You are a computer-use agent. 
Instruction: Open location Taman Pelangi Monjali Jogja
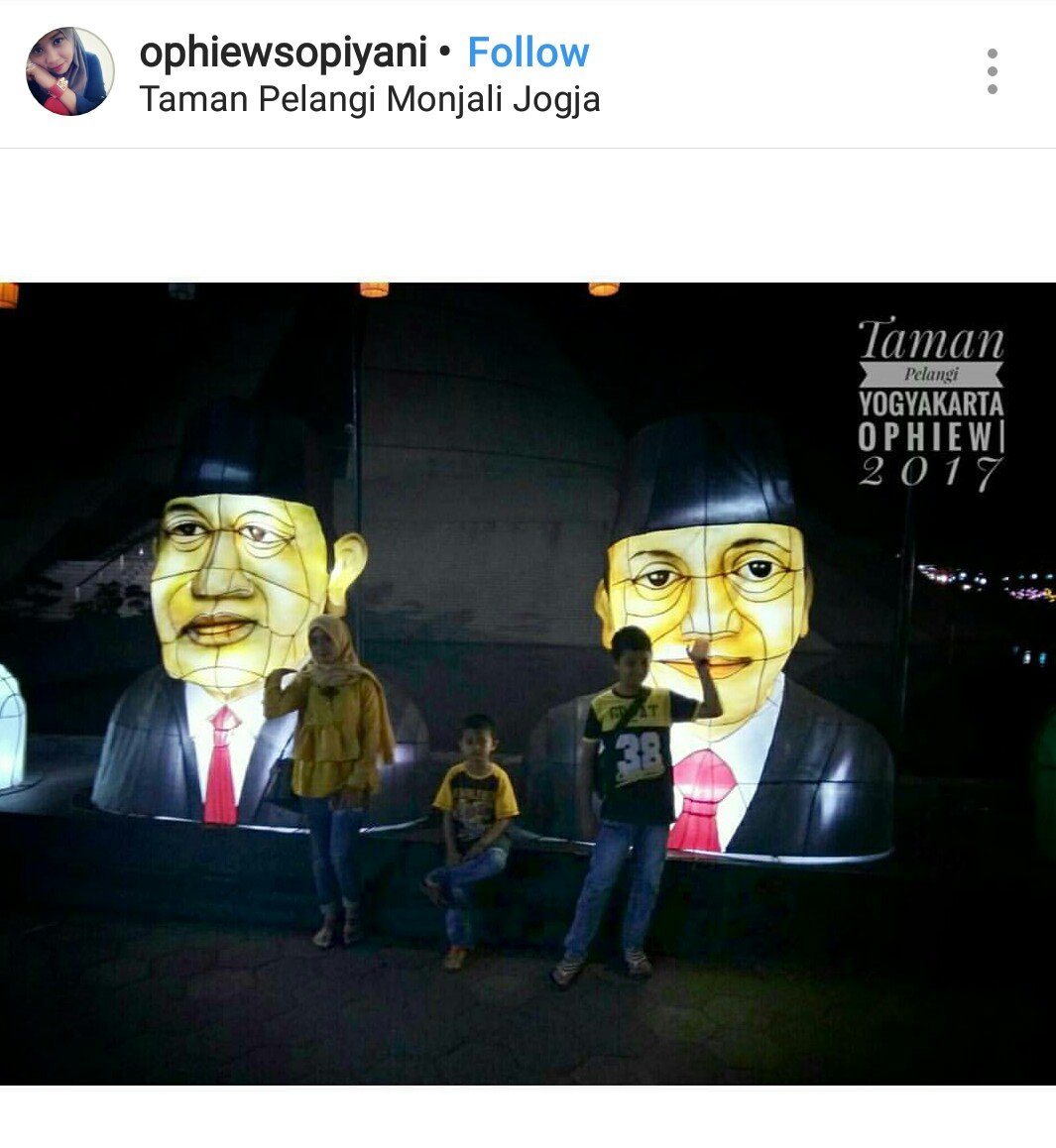tap(369, 100)
